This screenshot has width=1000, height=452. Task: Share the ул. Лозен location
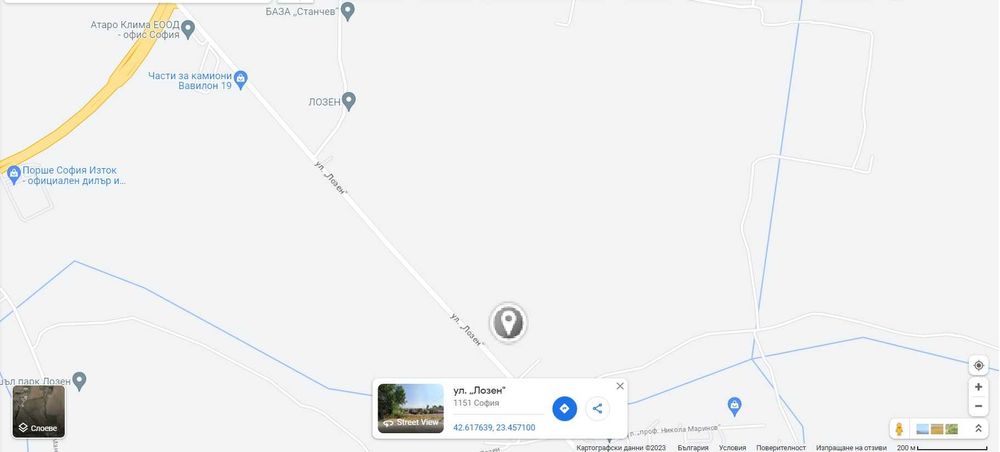597,408
